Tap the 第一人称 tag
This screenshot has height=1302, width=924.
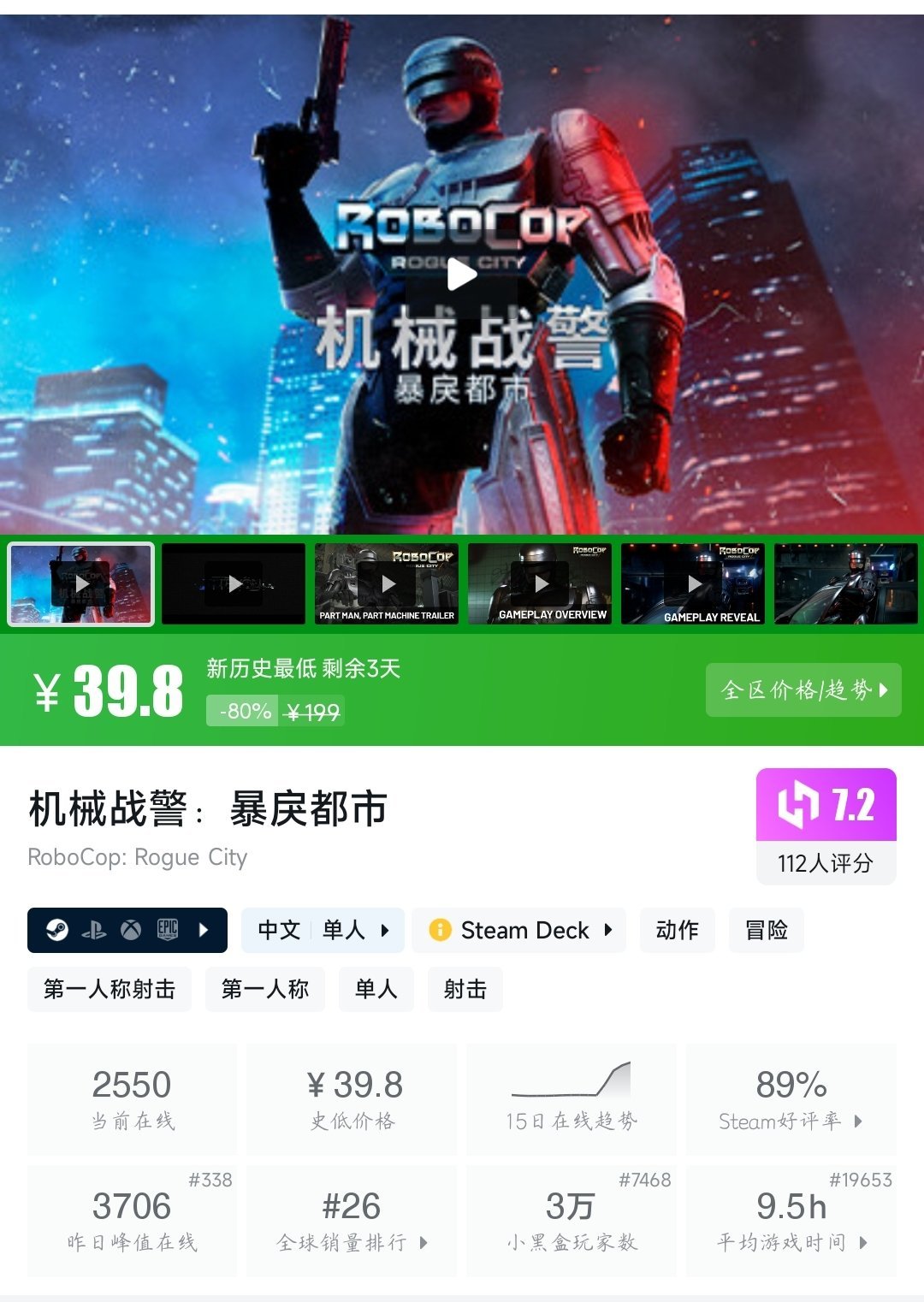(264, 990)
